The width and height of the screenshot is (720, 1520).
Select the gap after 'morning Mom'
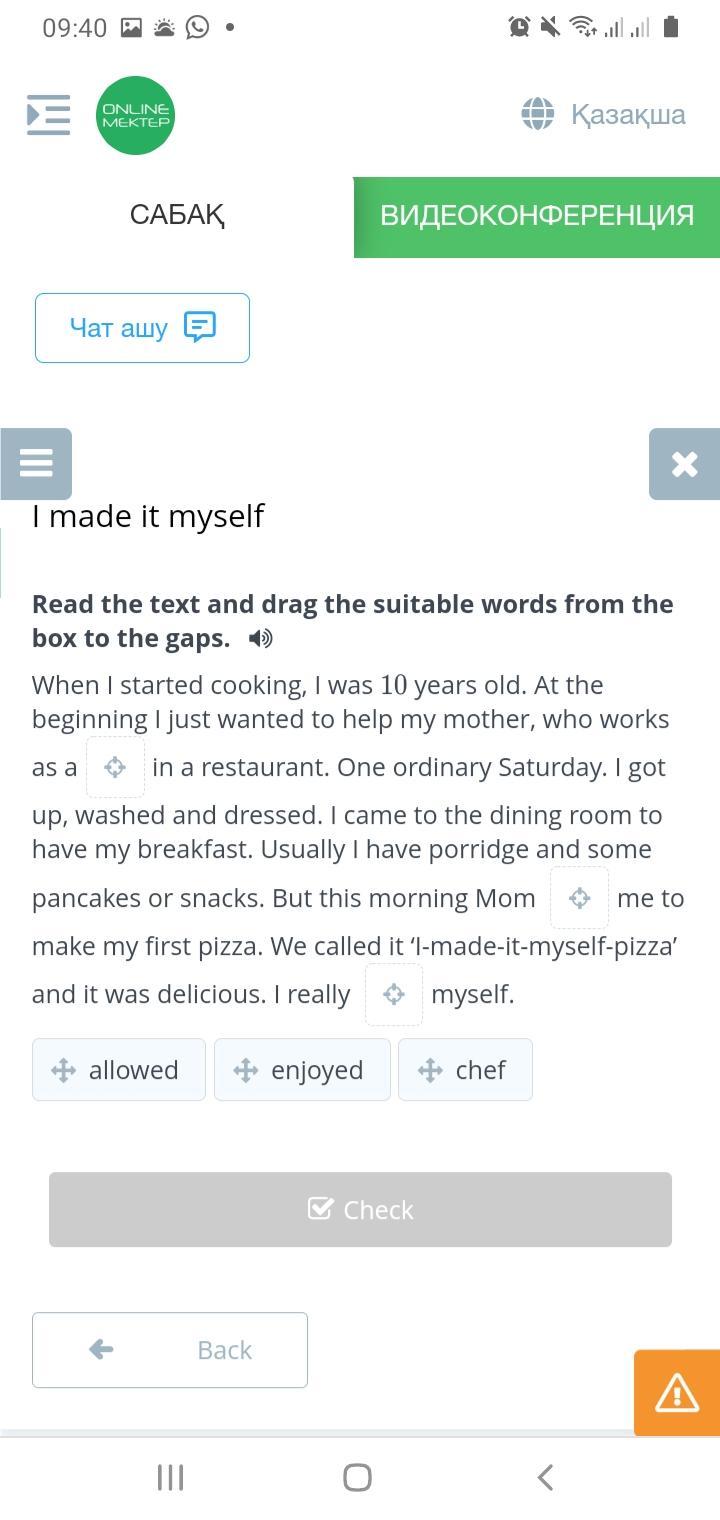pyautogui.click(x=579, y=898)
